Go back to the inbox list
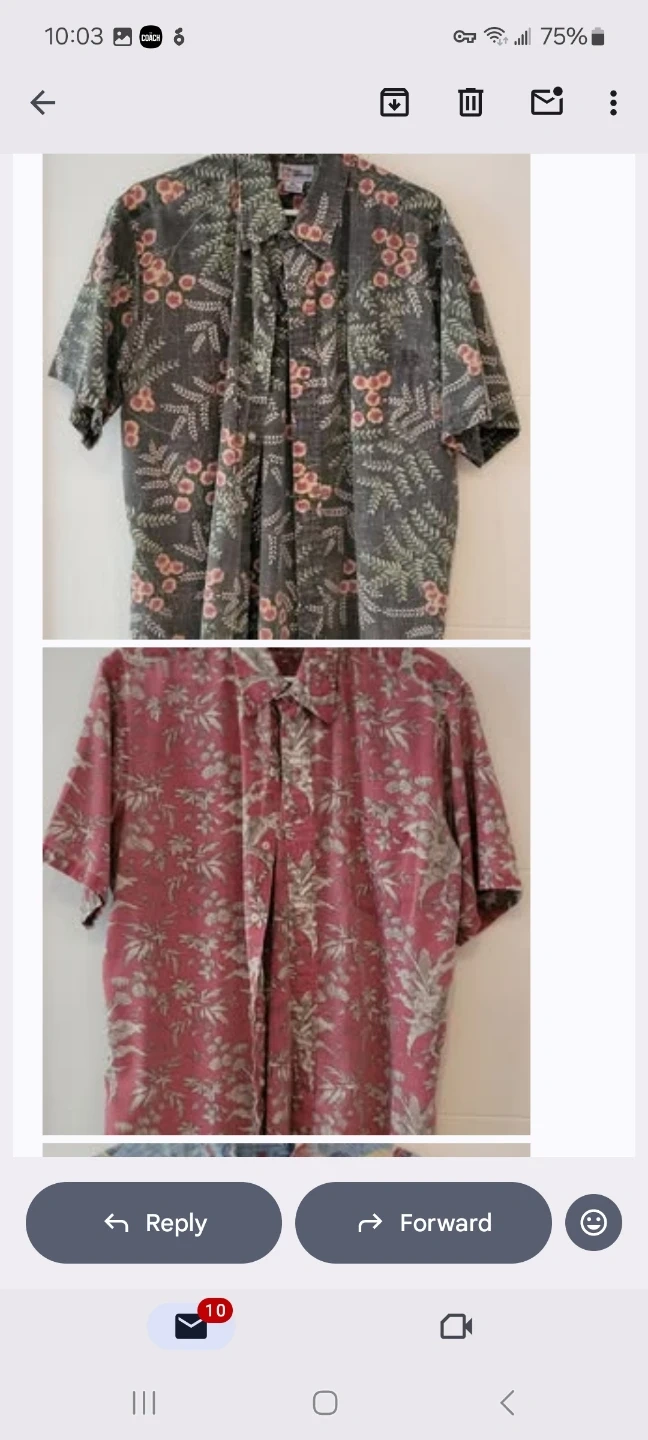 click(42, 102)
